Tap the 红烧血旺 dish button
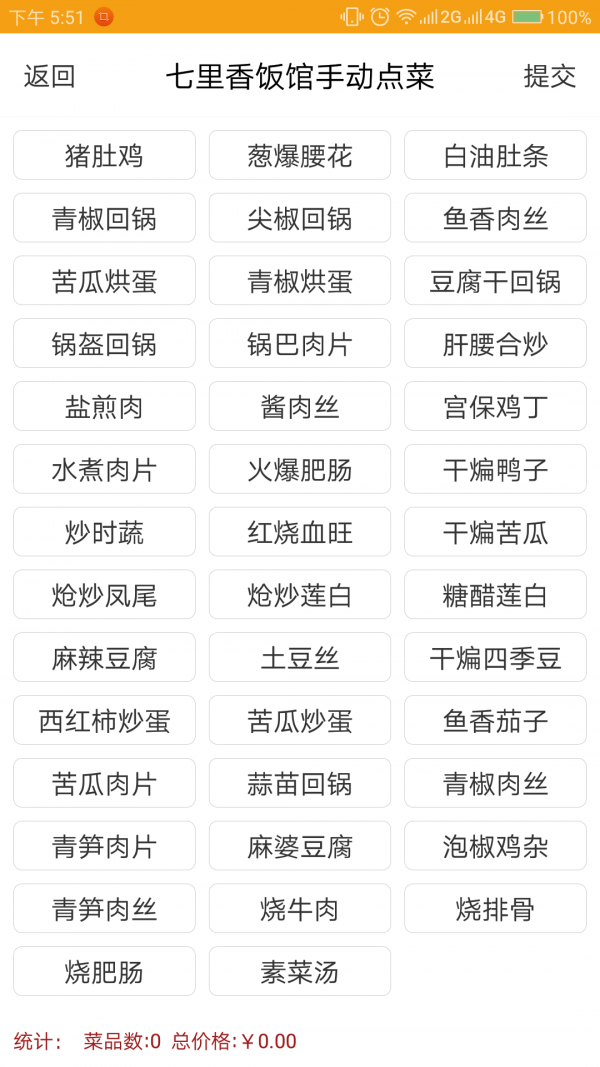This screenshot has width=600, height=1067. [300, 531]
